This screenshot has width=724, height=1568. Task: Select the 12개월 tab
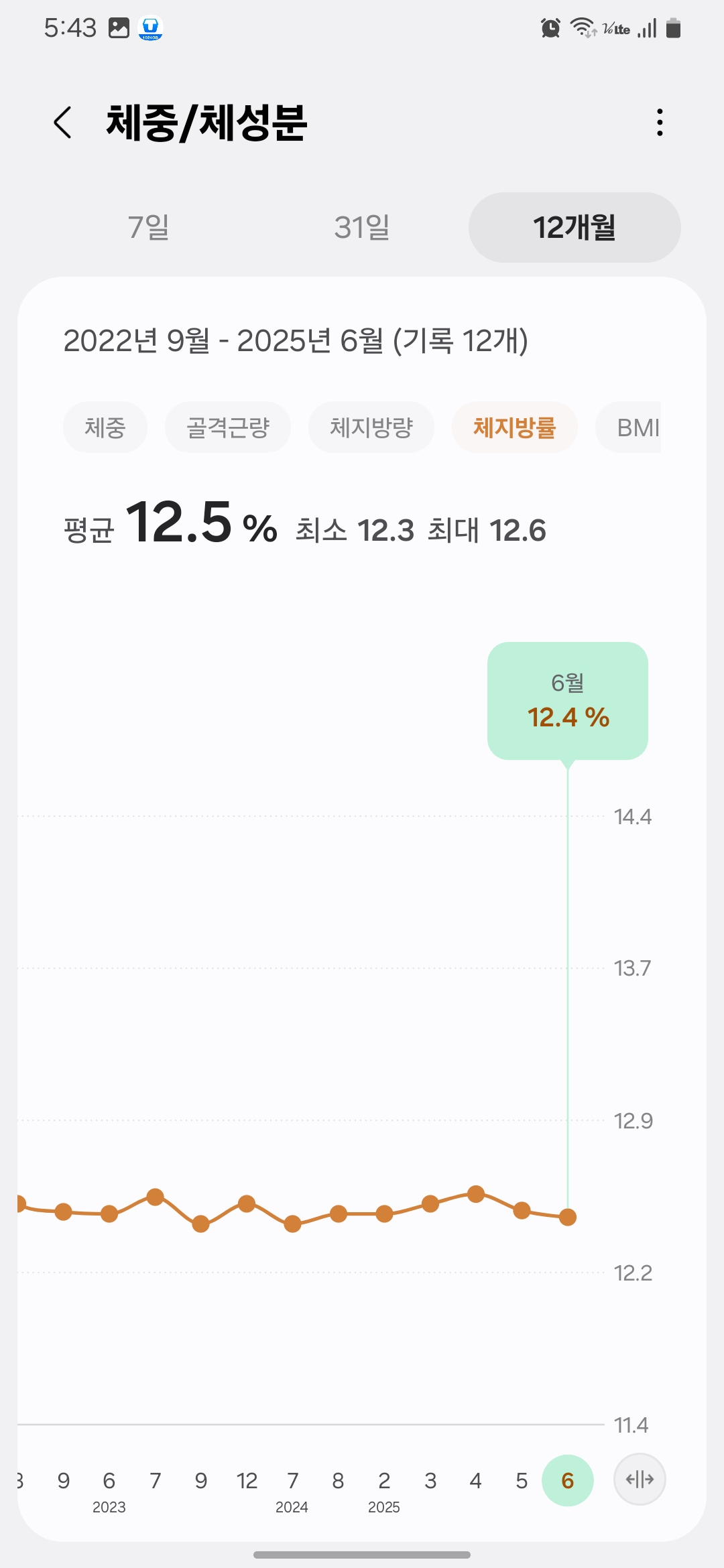(575, 228)
